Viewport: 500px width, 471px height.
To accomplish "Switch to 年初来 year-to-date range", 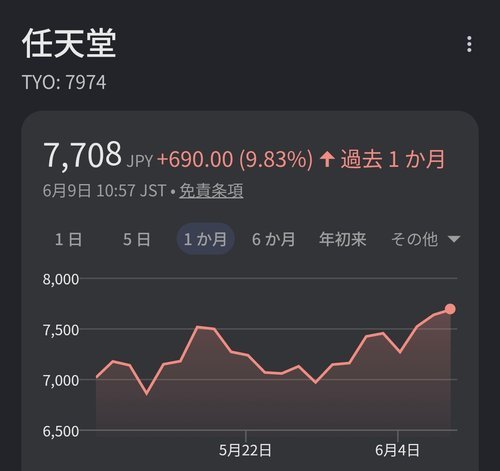I will click(x=343, y=239).
